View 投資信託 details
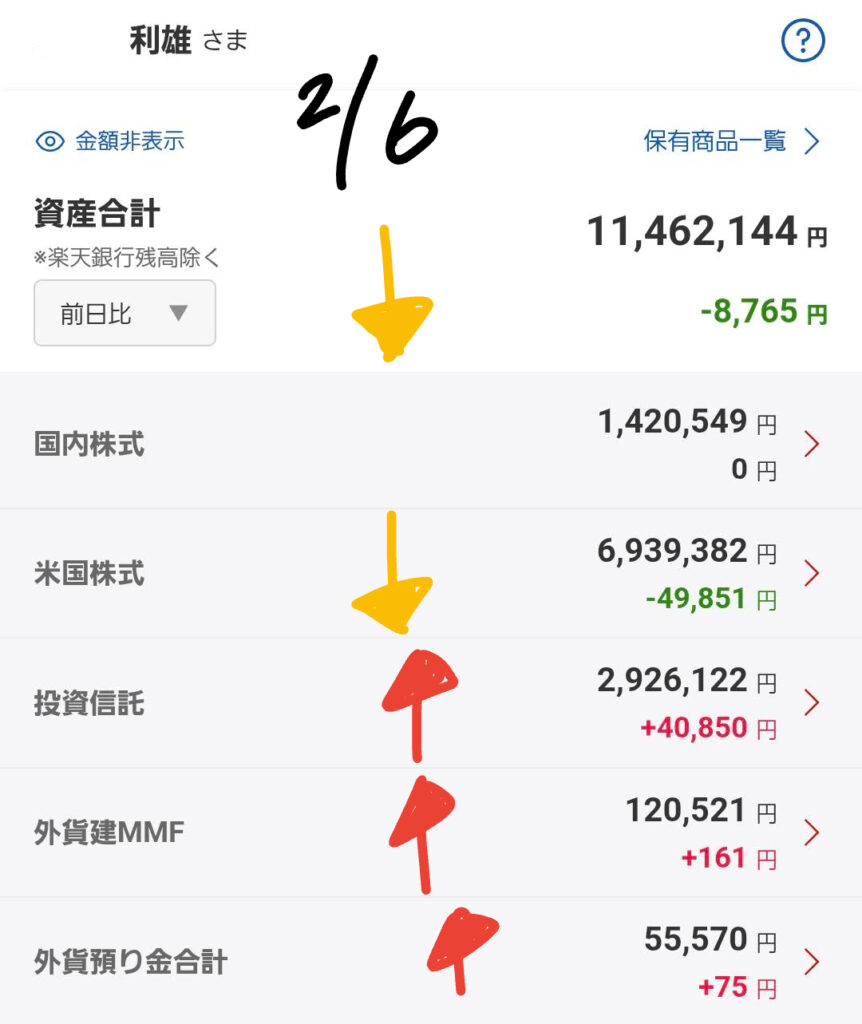The width and height of the screenshot is (862, 1024). (430, 703)
